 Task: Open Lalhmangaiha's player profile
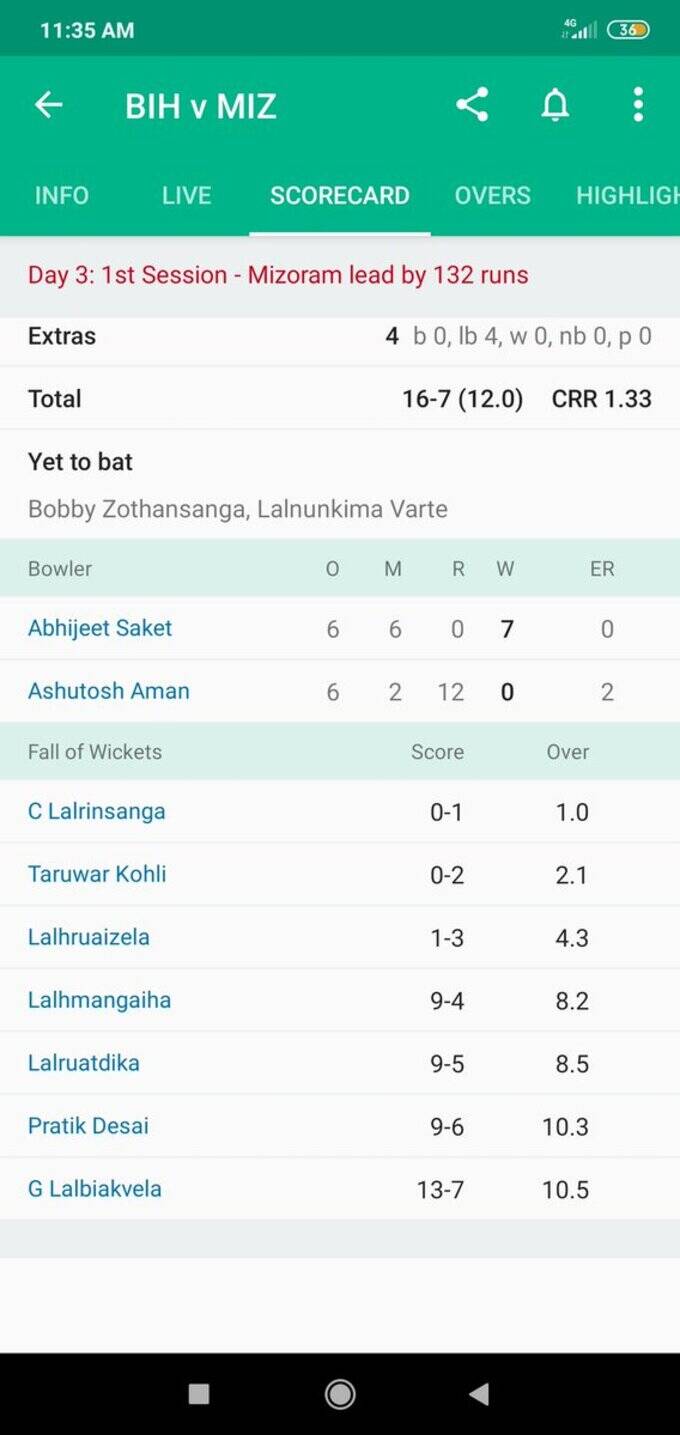99,999
